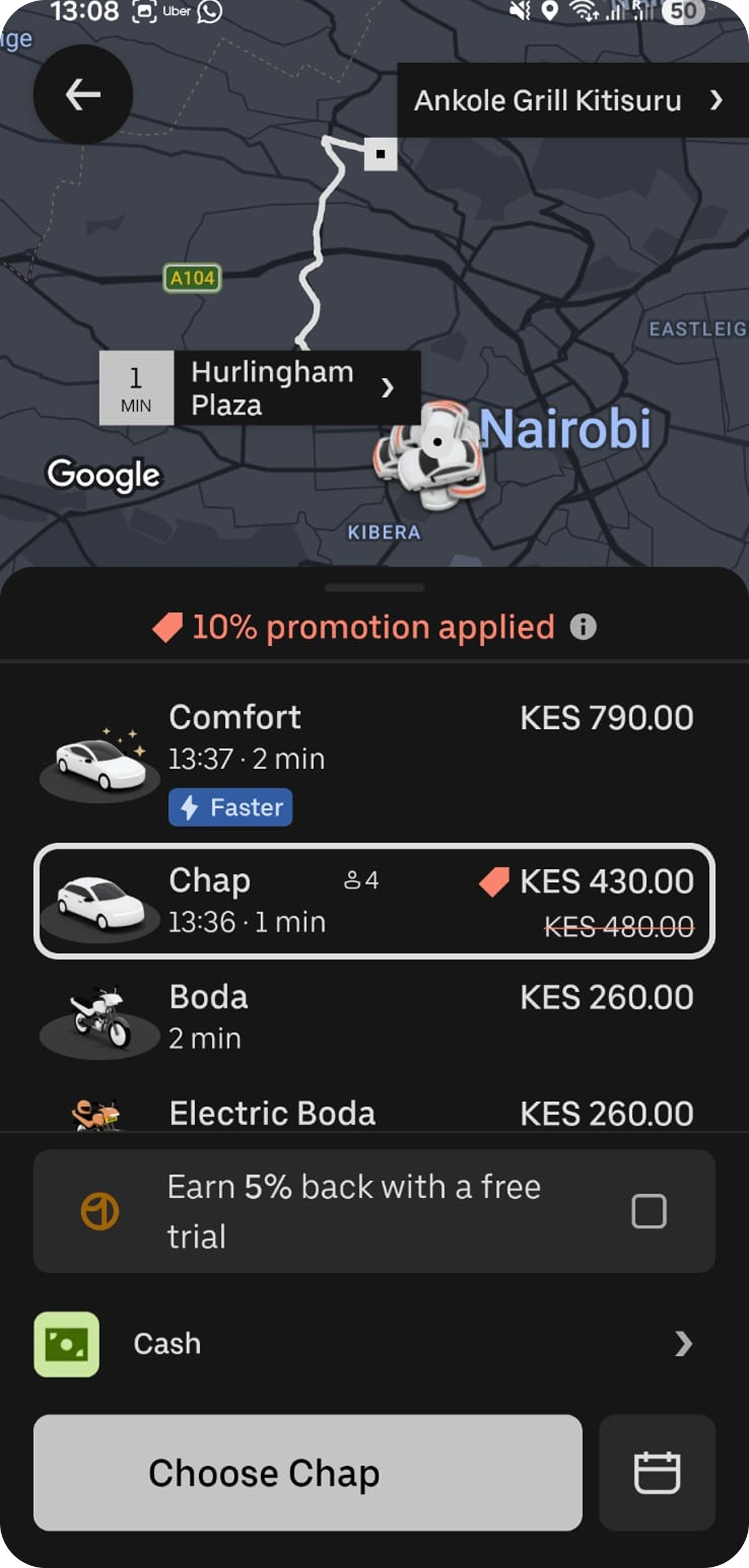This screenshot has width=749, height=1568.
Task: View the 10% promotion info icon
Action: point(583,627)
